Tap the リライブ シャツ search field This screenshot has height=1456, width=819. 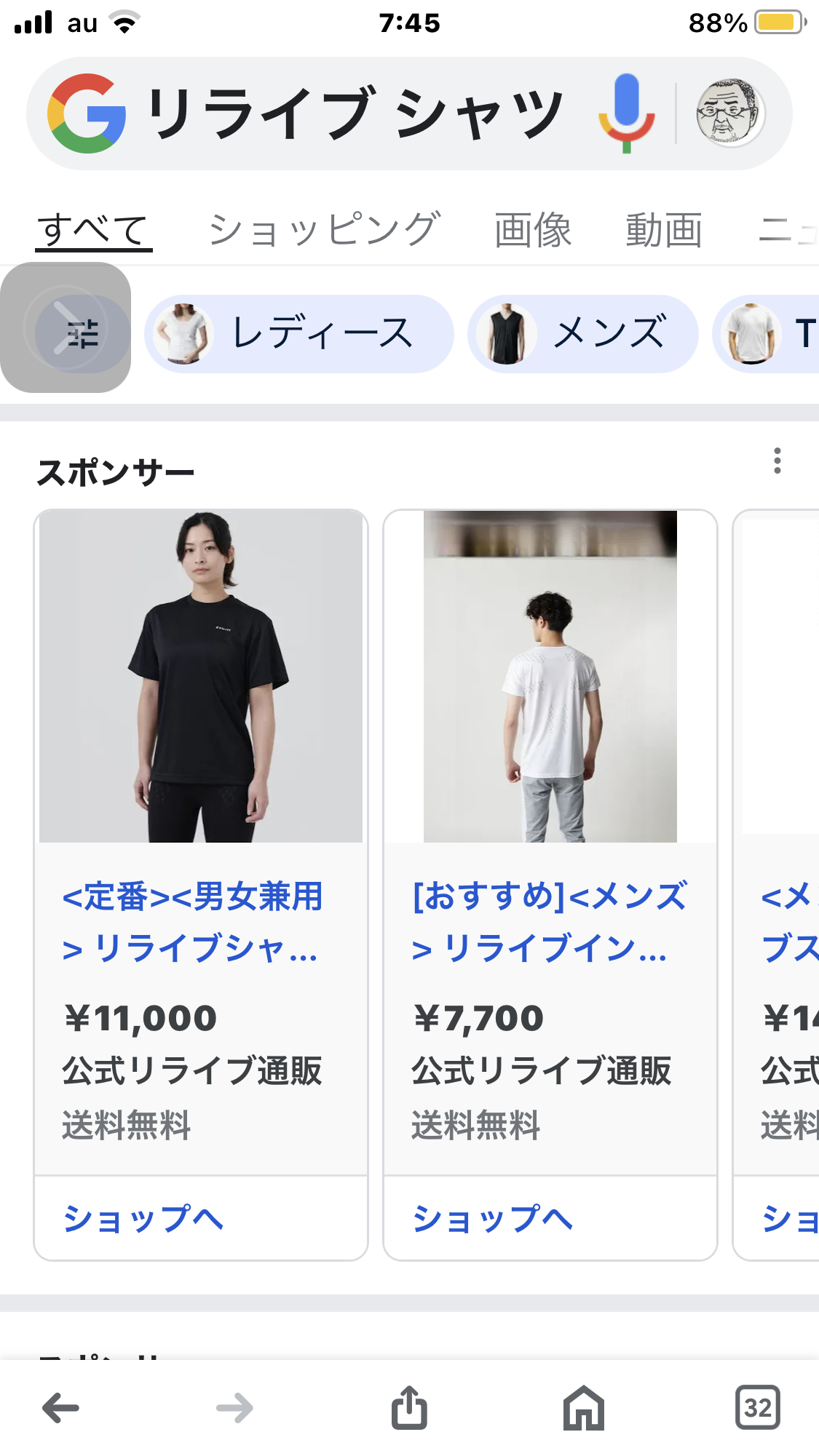pos(357,114)
